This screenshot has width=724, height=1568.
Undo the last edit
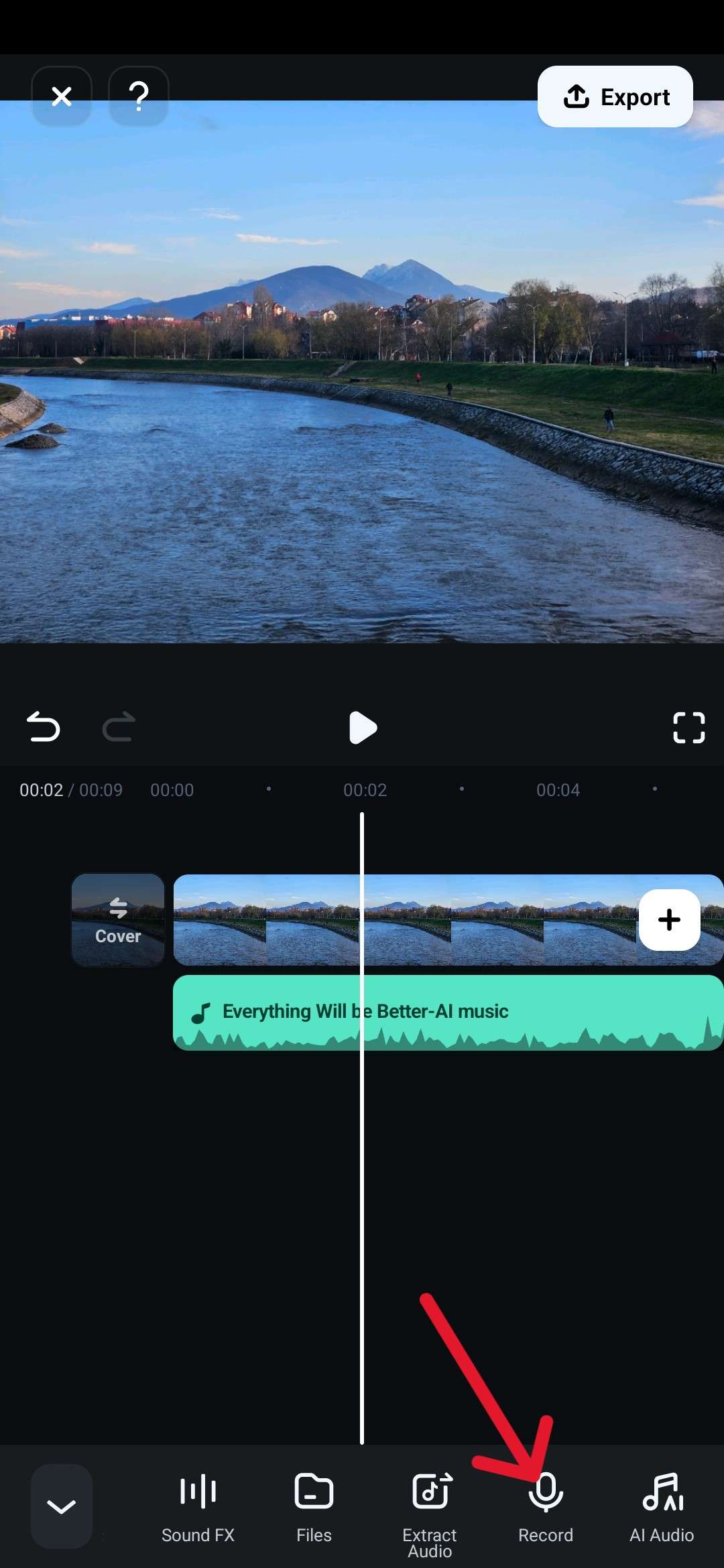[44, 727]
